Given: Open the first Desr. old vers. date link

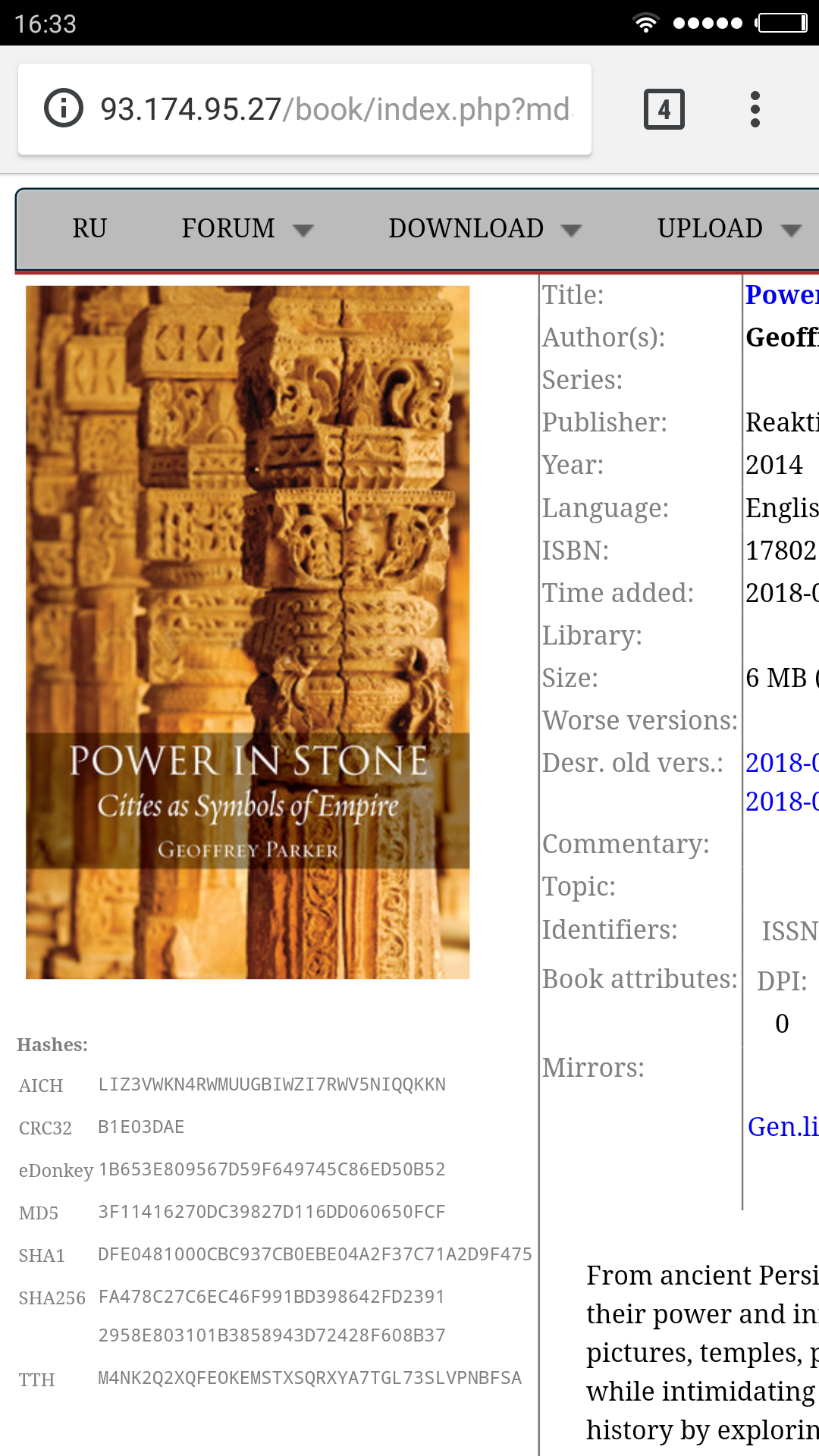Looking at the screenshot, I should [781, 763].
